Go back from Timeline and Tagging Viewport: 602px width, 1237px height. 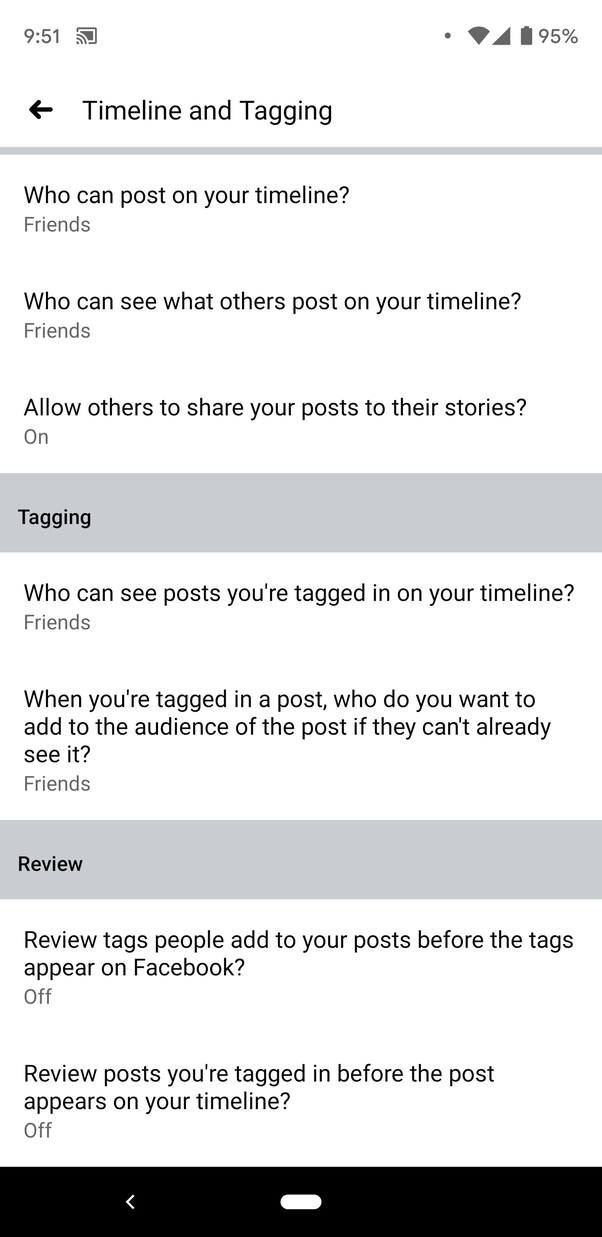coord(40,110)
